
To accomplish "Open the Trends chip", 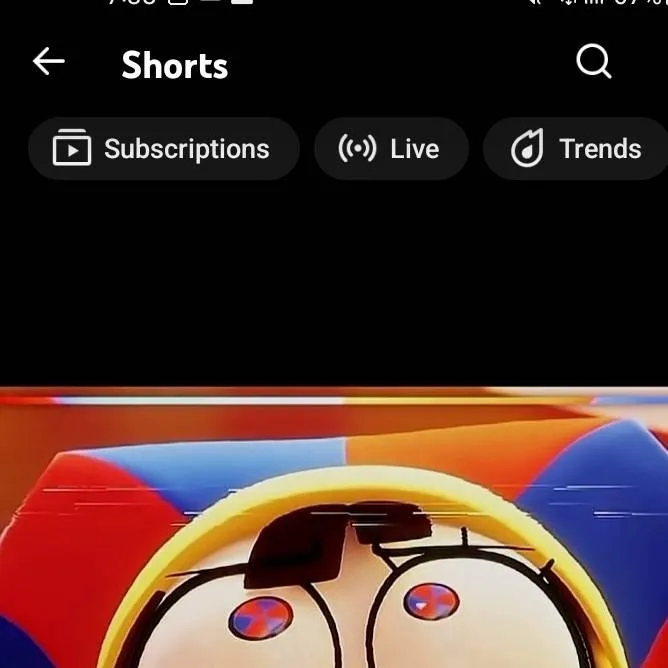I will 577,149.
